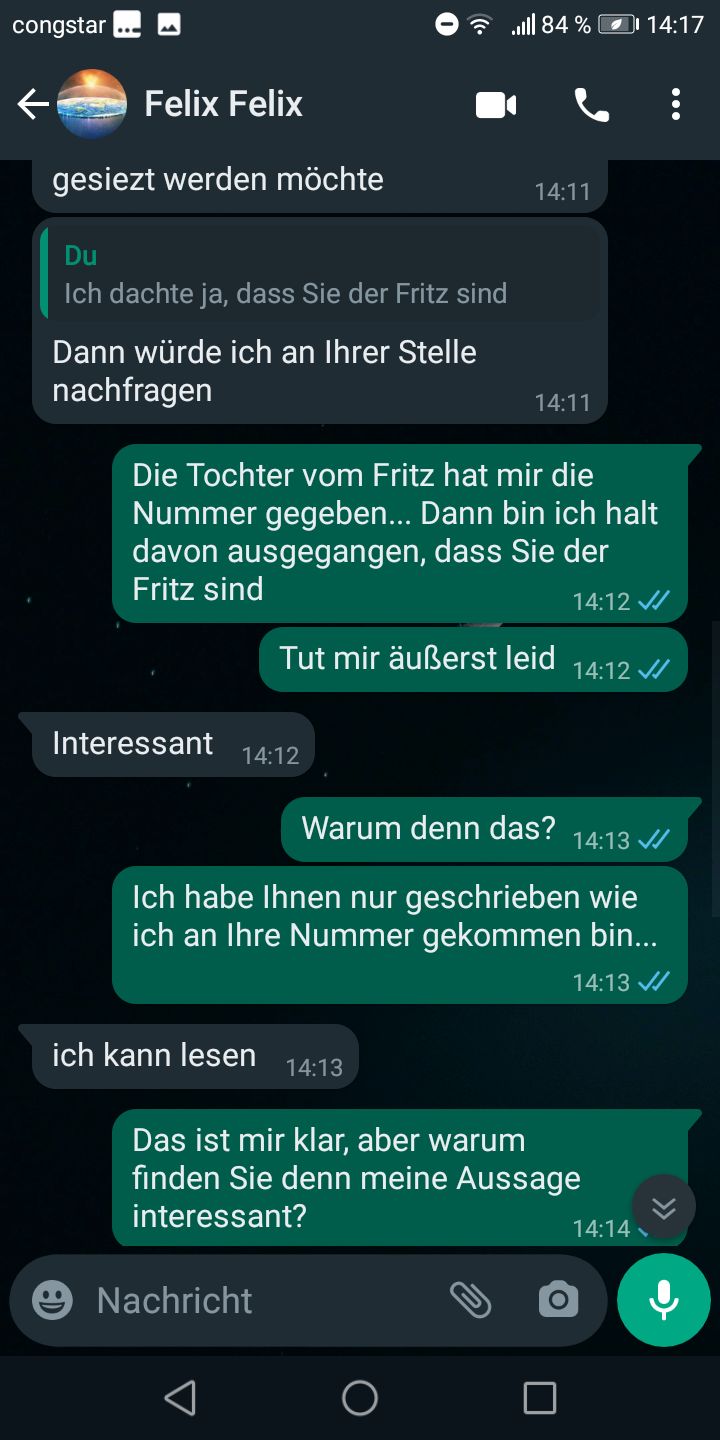Show recent apps
The image size is (720, 1440).
pyautogui.click(x=540, y=1398)
